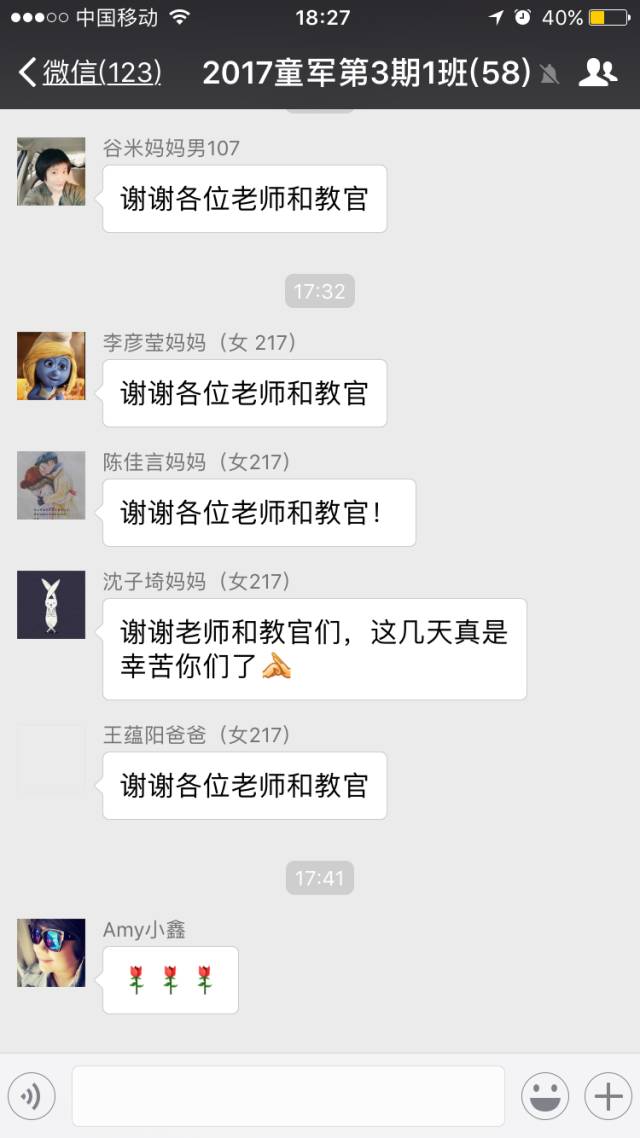Tap the message text field
The width and height of the screenshot is (640, 1138).
(288, 1097)
